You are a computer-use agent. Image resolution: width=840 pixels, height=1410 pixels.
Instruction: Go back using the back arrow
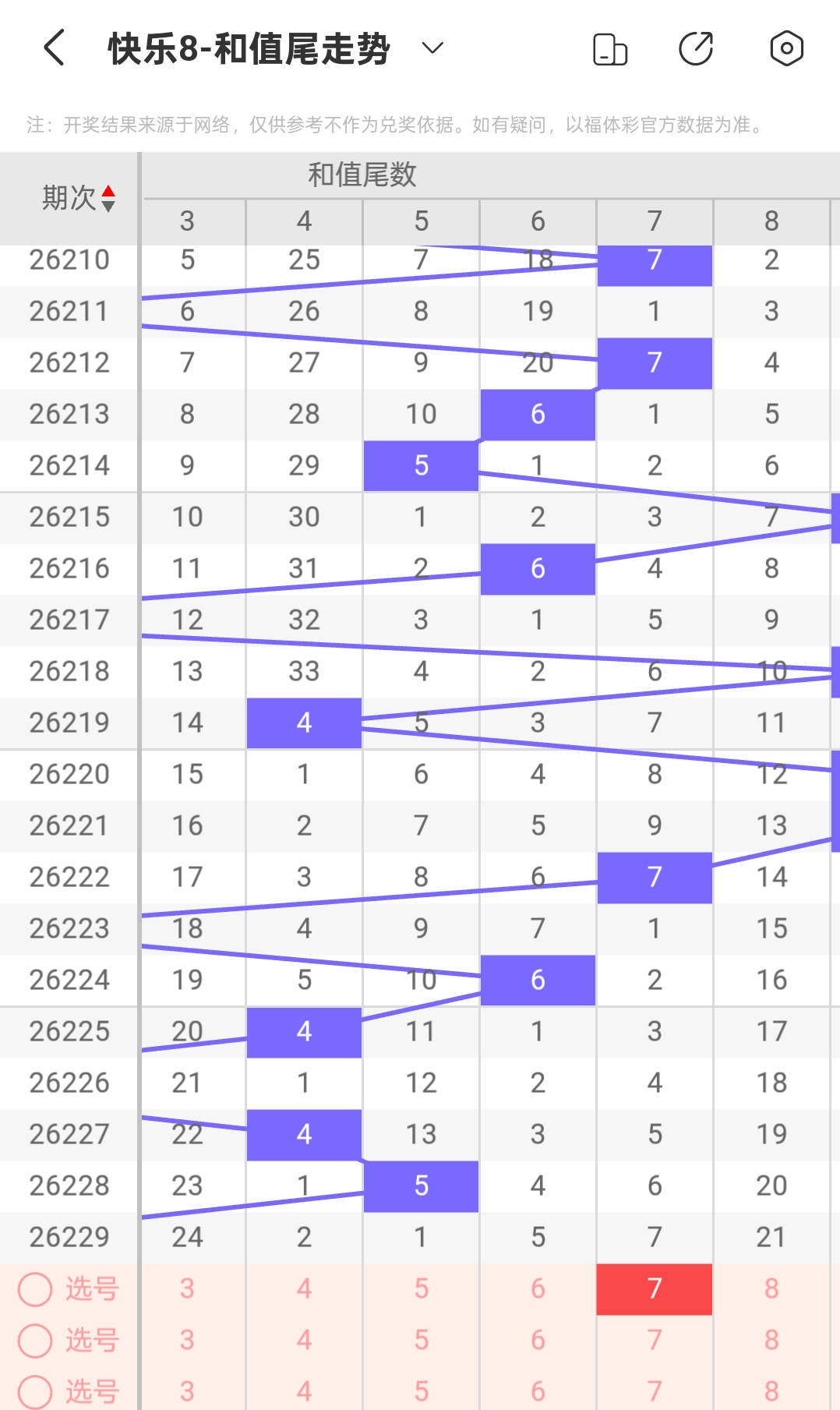pos(54,48)
